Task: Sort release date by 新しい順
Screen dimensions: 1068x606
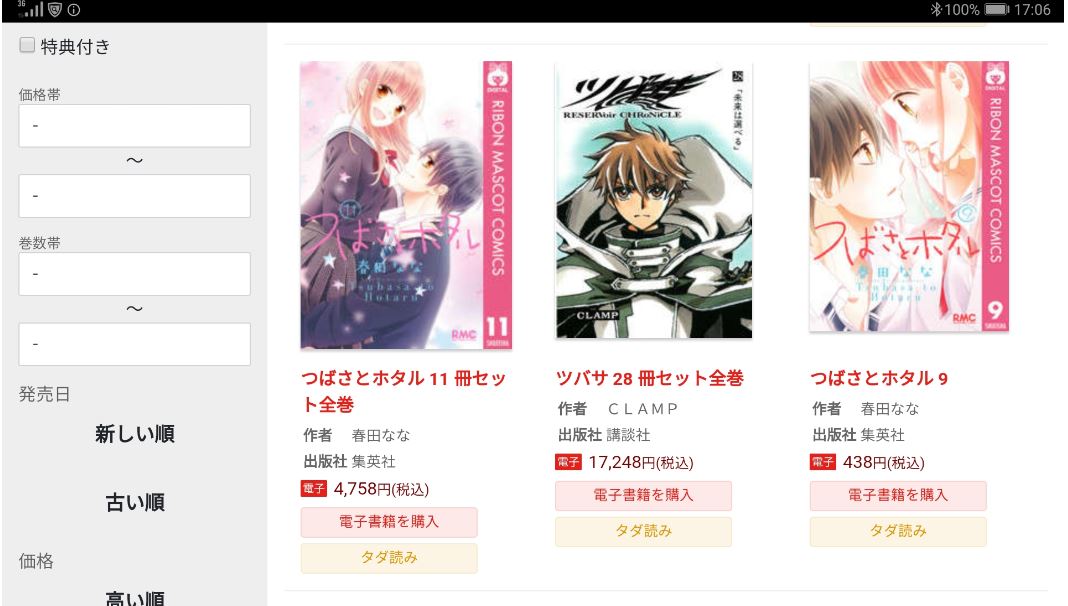Action: point(135,434)
